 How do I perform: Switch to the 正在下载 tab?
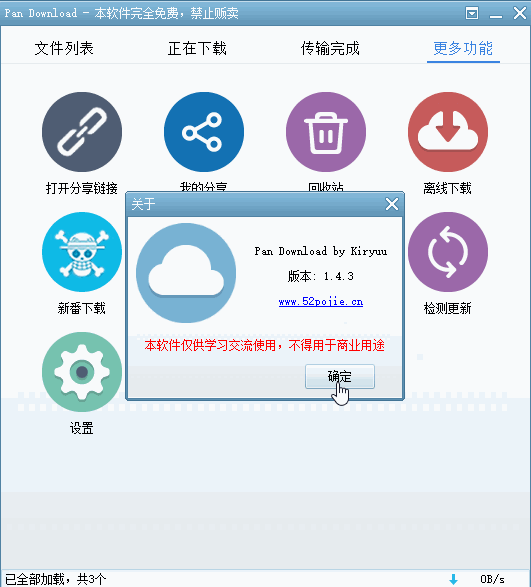(197, 49)
